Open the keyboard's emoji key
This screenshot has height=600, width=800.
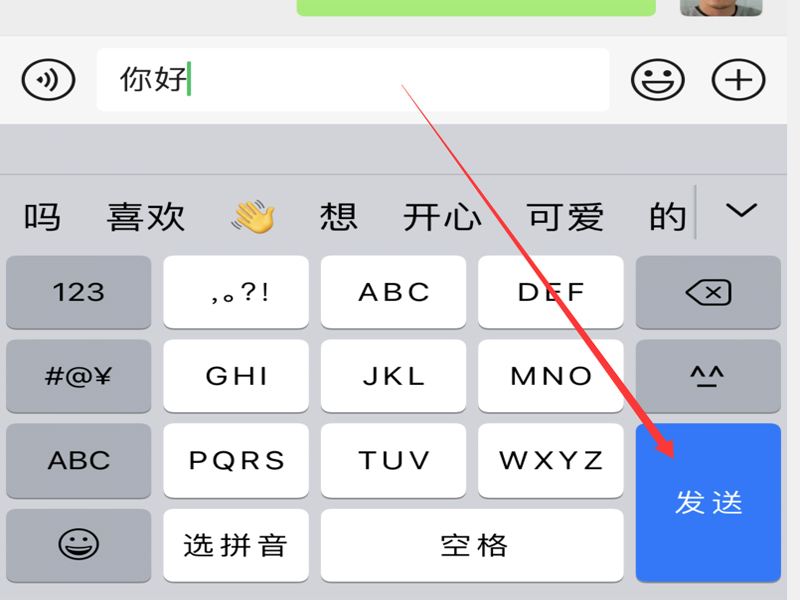[x=79, y=545]
